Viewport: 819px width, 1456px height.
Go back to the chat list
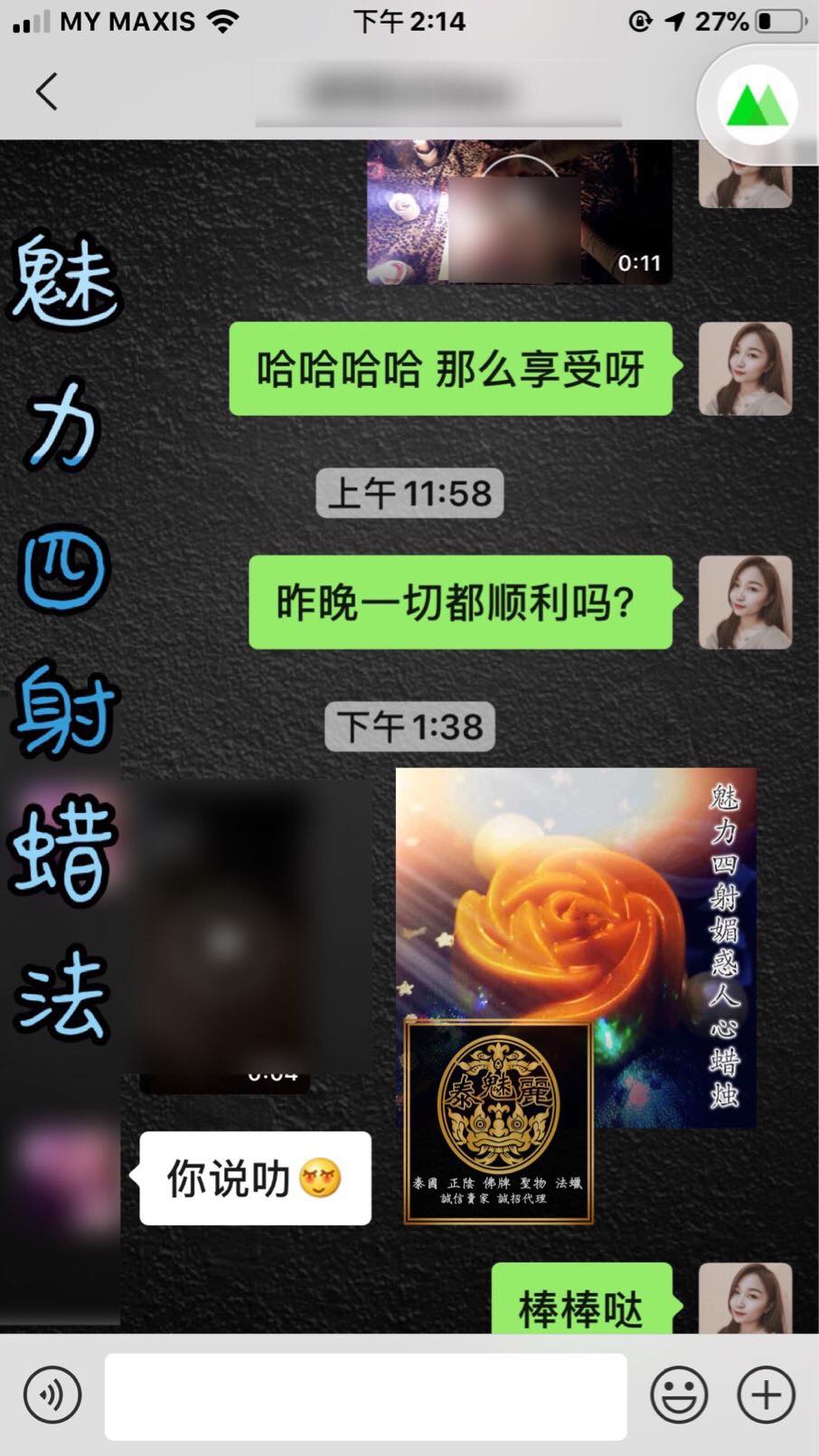coord(46,91)
